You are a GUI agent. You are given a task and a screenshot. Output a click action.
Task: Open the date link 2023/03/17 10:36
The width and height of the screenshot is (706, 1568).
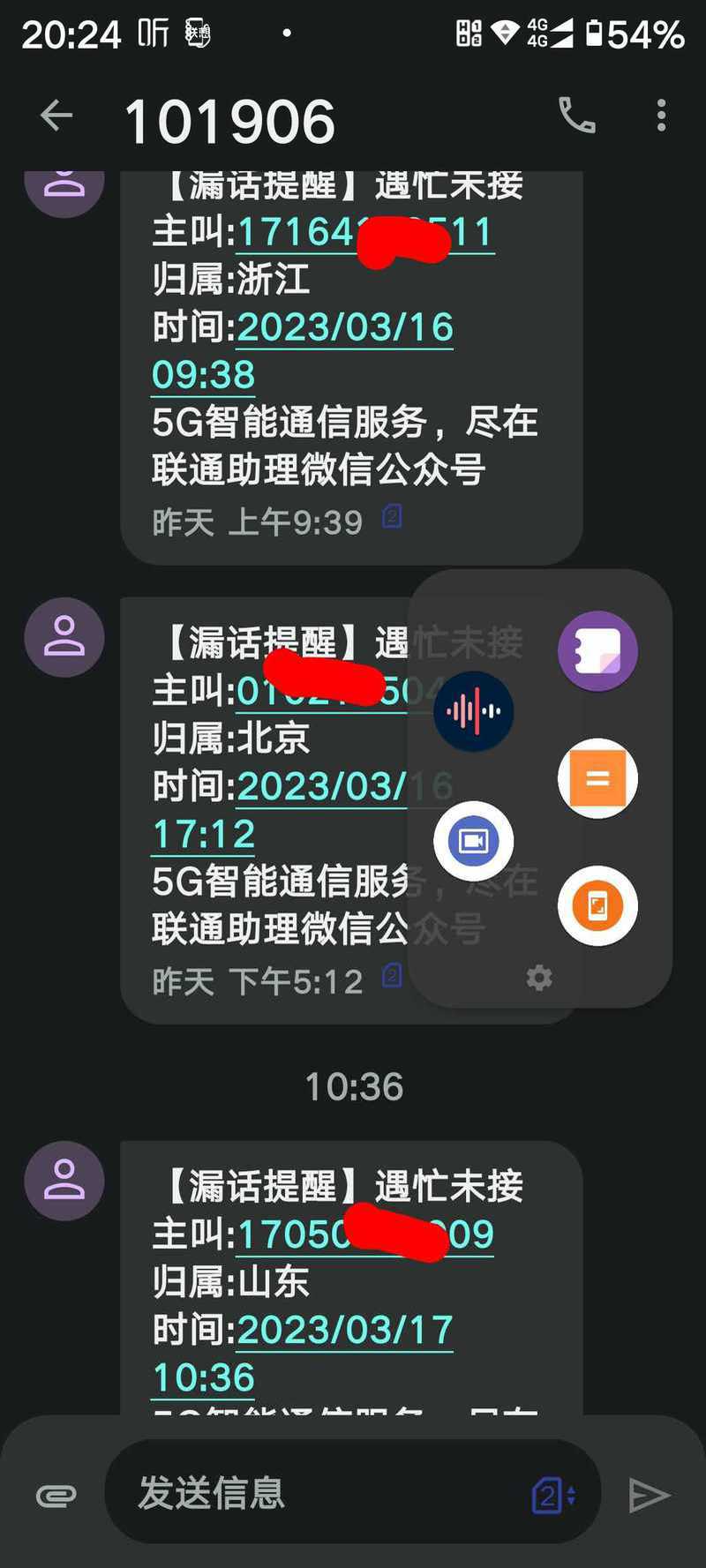point(344,1330)
